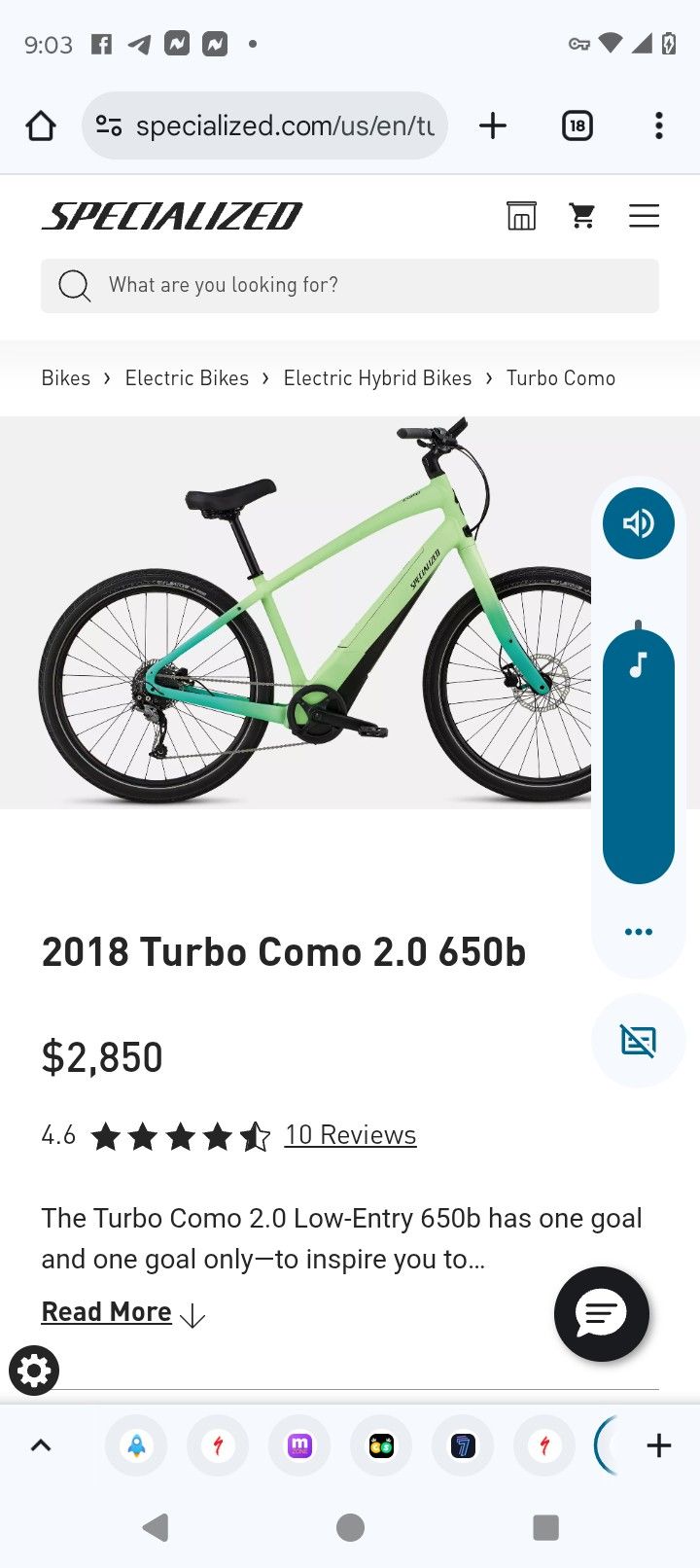Go to the Bikes breadcrumb
The height and width of the screenshot is (1568, 700).
tap(66, 378)
